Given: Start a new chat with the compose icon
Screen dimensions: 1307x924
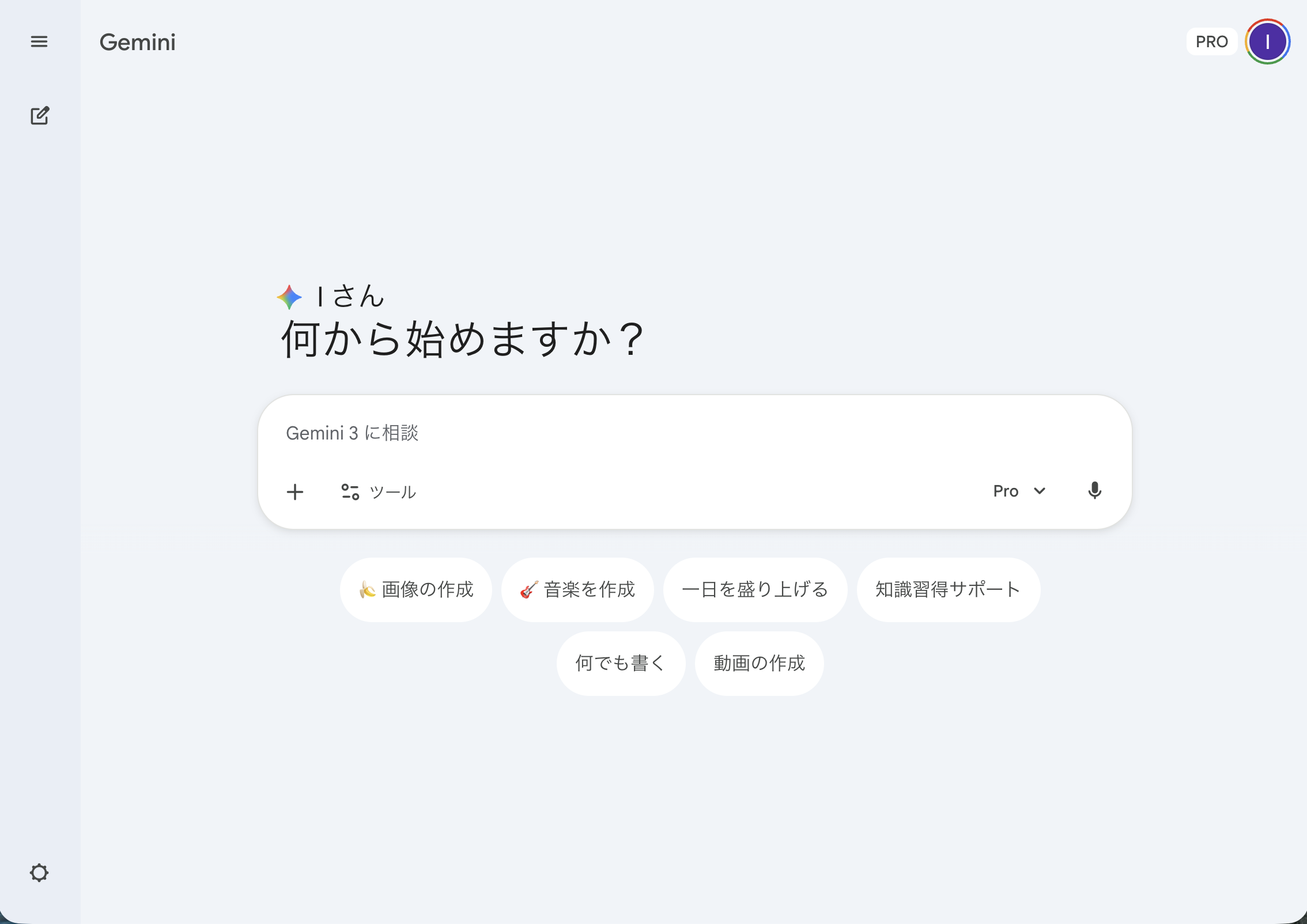Looking at the screenshot, I should click(40, 116).
